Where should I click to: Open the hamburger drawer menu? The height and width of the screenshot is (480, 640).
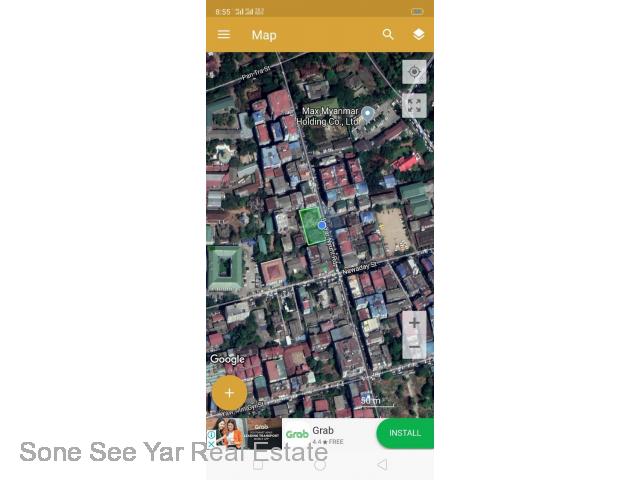tap(224, 35)
